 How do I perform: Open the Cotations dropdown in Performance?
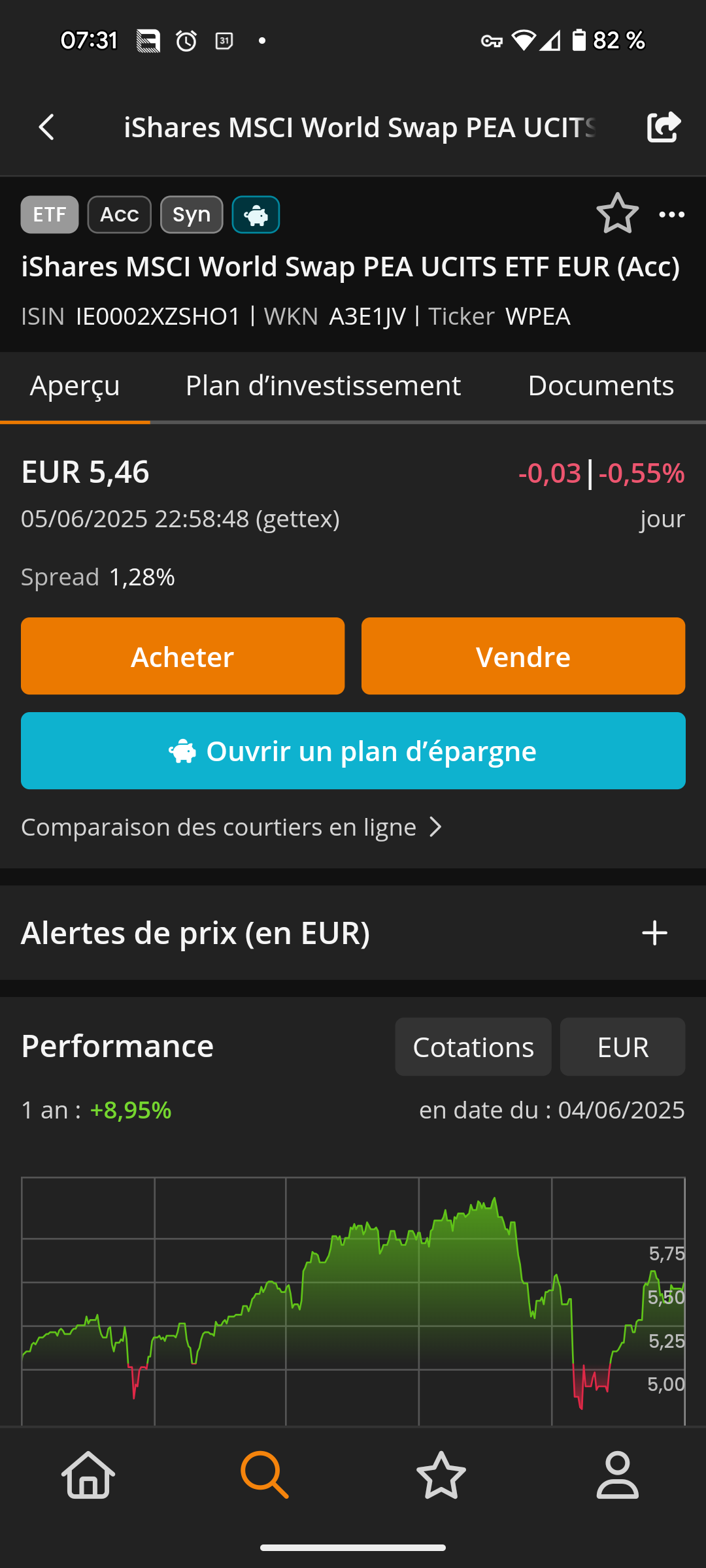pos(473,1047)
